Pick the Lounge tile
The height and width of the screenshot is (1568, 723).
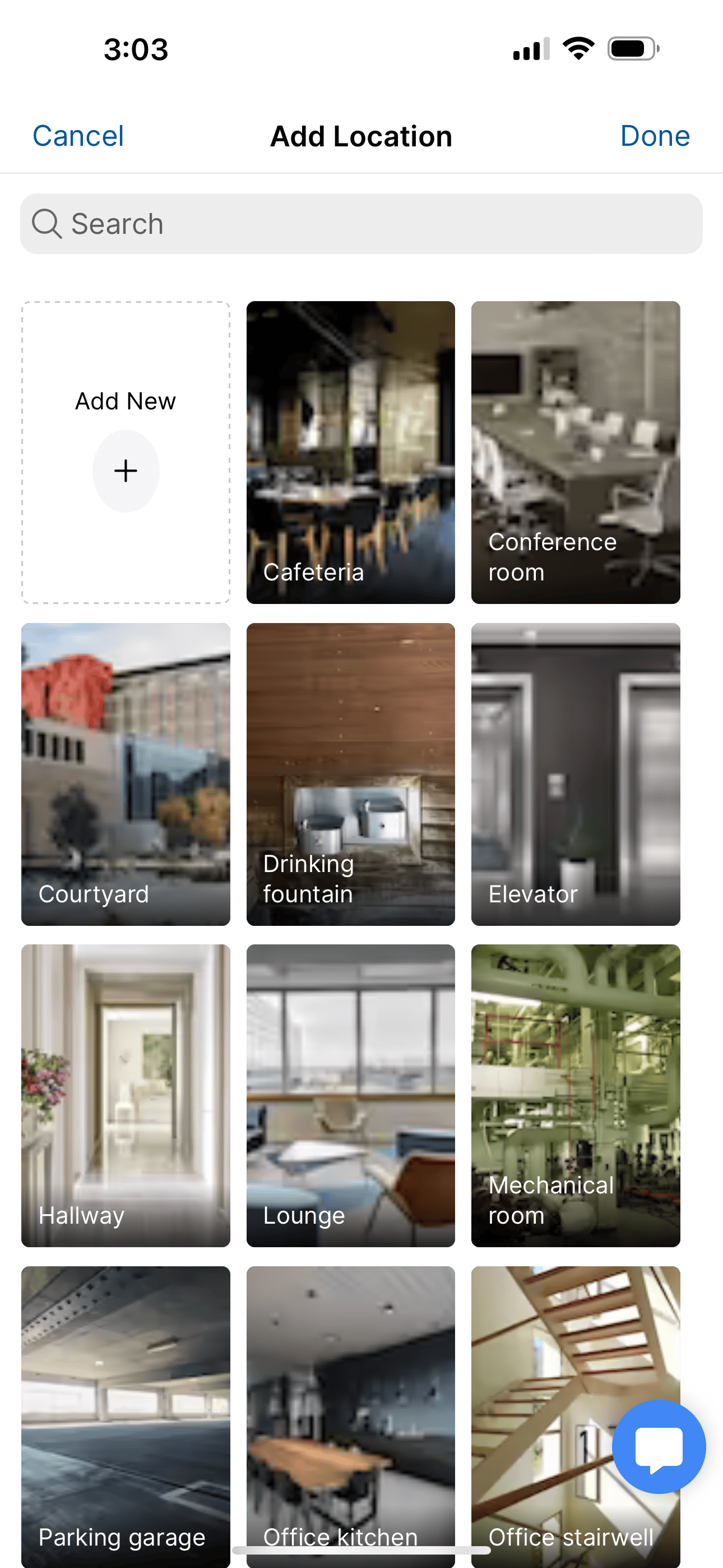point(350,1096)
